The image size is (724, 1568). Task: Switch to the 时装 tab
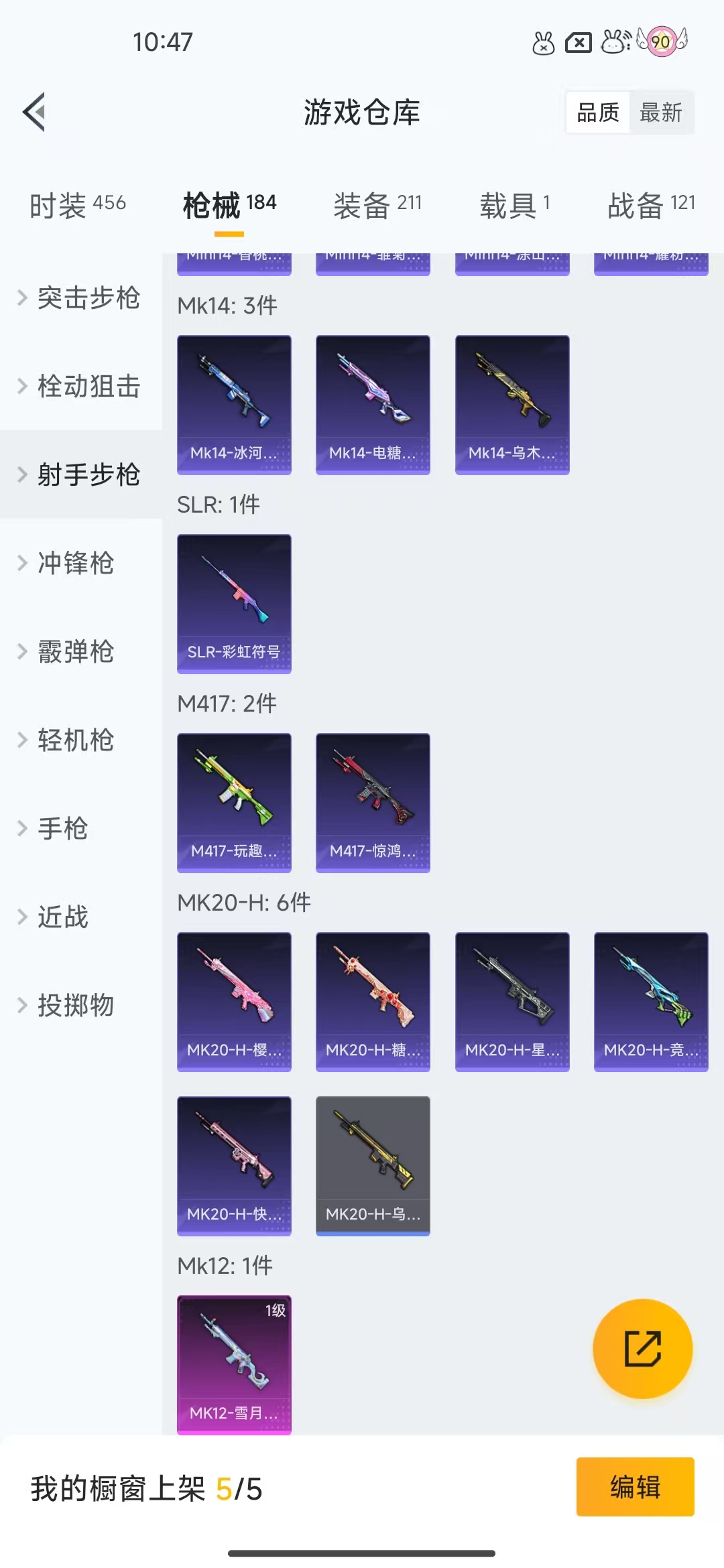tap(78, 205)
